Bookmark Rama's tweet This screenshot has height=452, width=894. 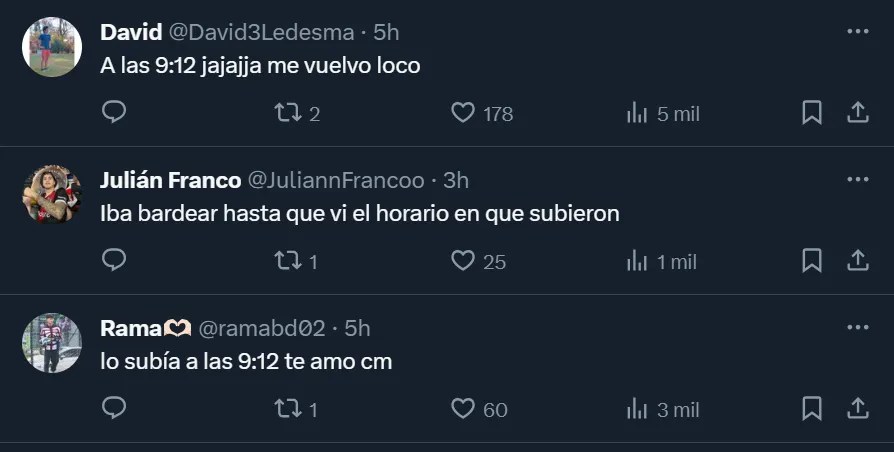click(x=812, y=409)
